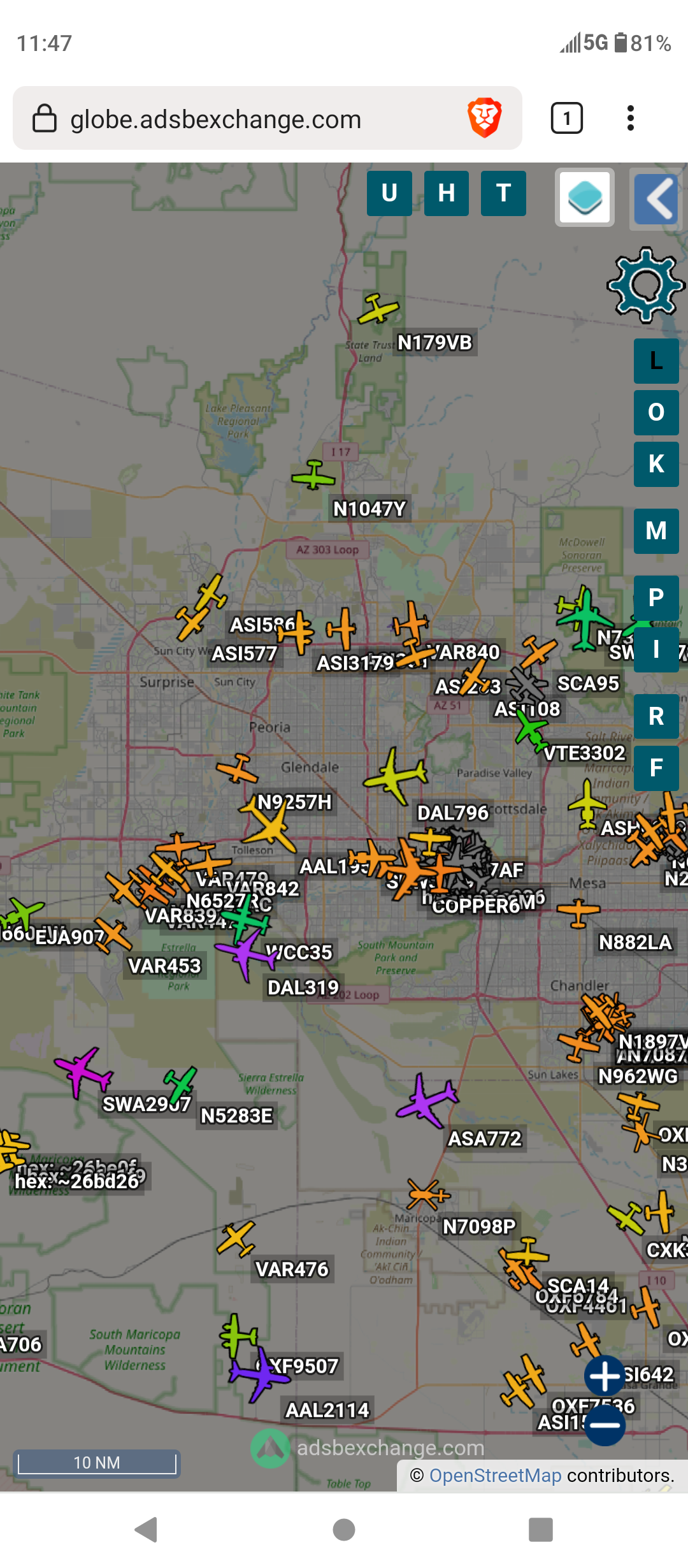The image size is (688, 1568).
Task: Expand the sidebar with left arrow
Action: tap(657, 199)
